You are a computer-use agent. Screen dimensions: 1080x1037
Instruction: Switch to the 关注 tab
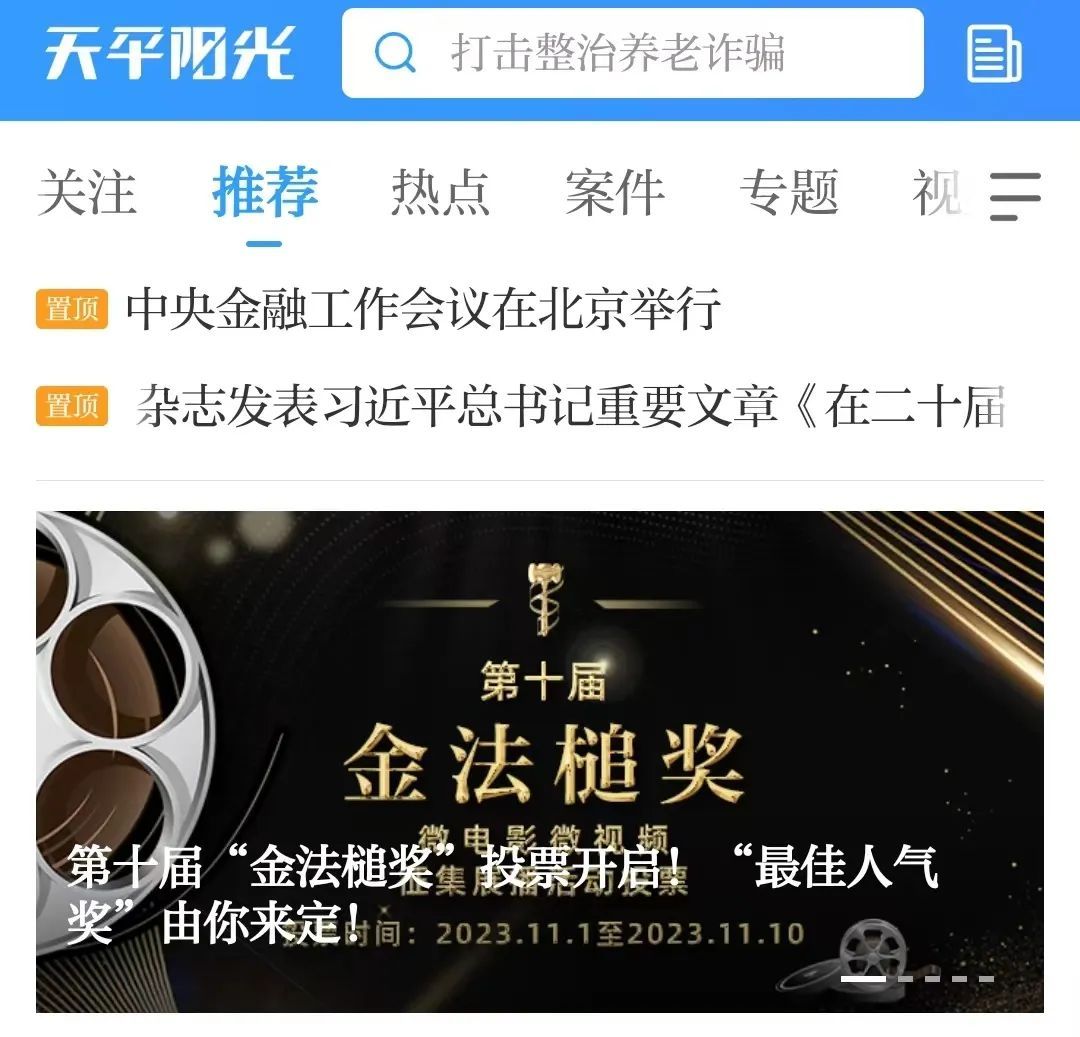[86, 192]
